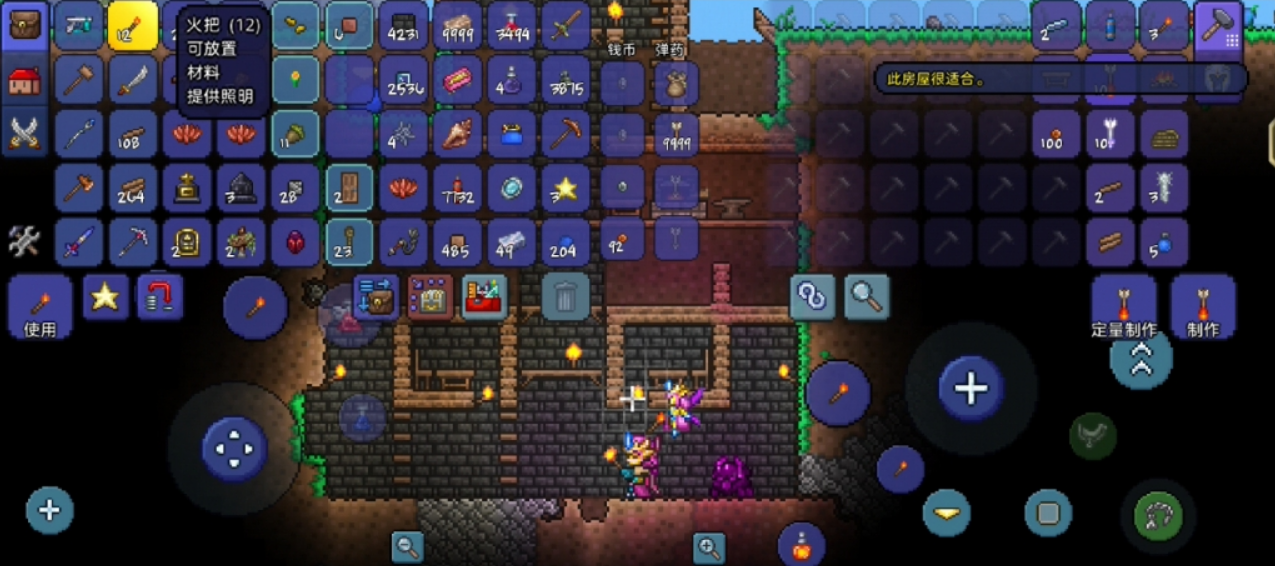
Task: Tap the trash can slot
Action: (x=565, y=297)
